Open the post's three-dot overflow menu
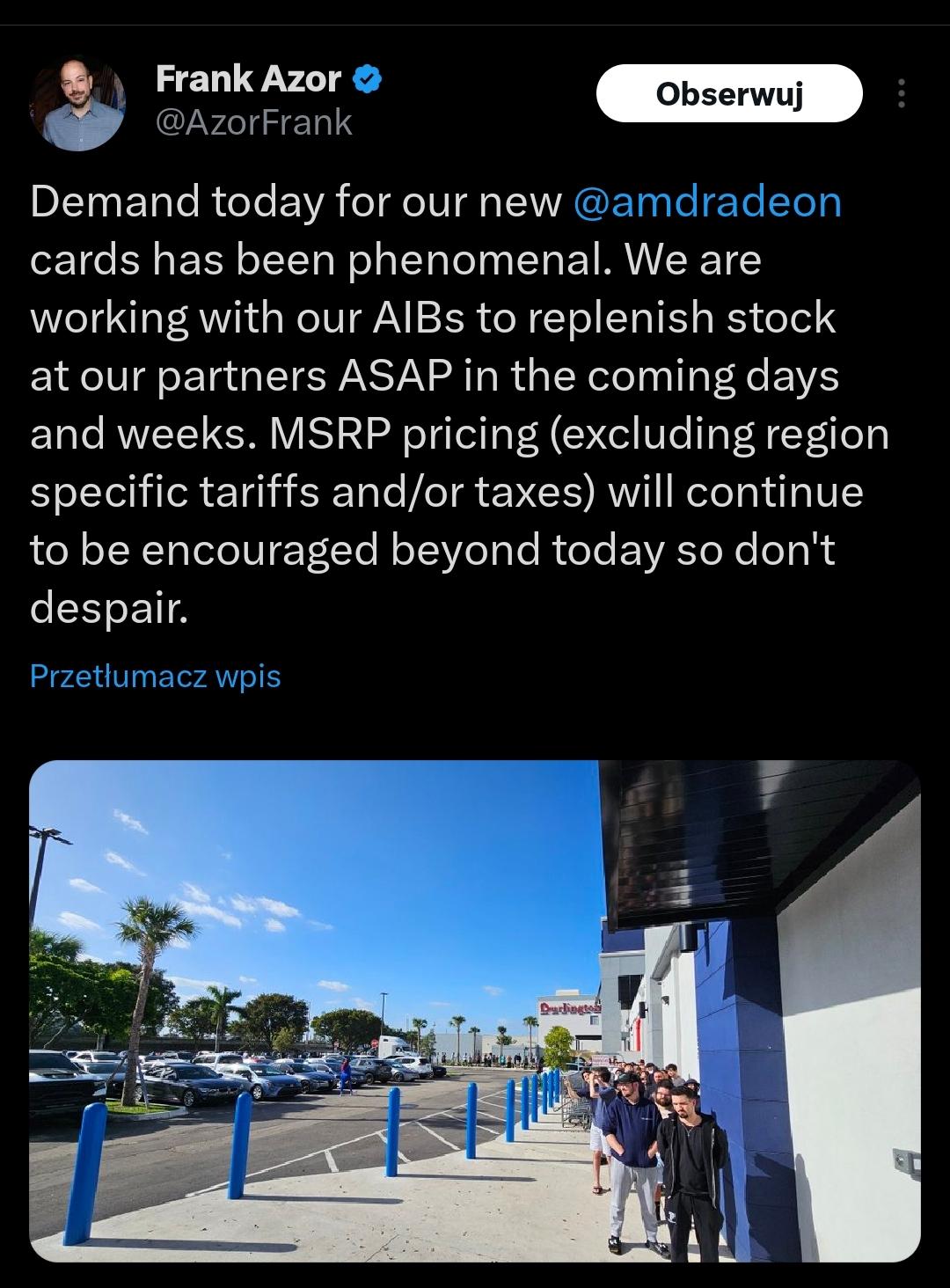The height and width of the screenshot is (1288, 950). (901, 93)
